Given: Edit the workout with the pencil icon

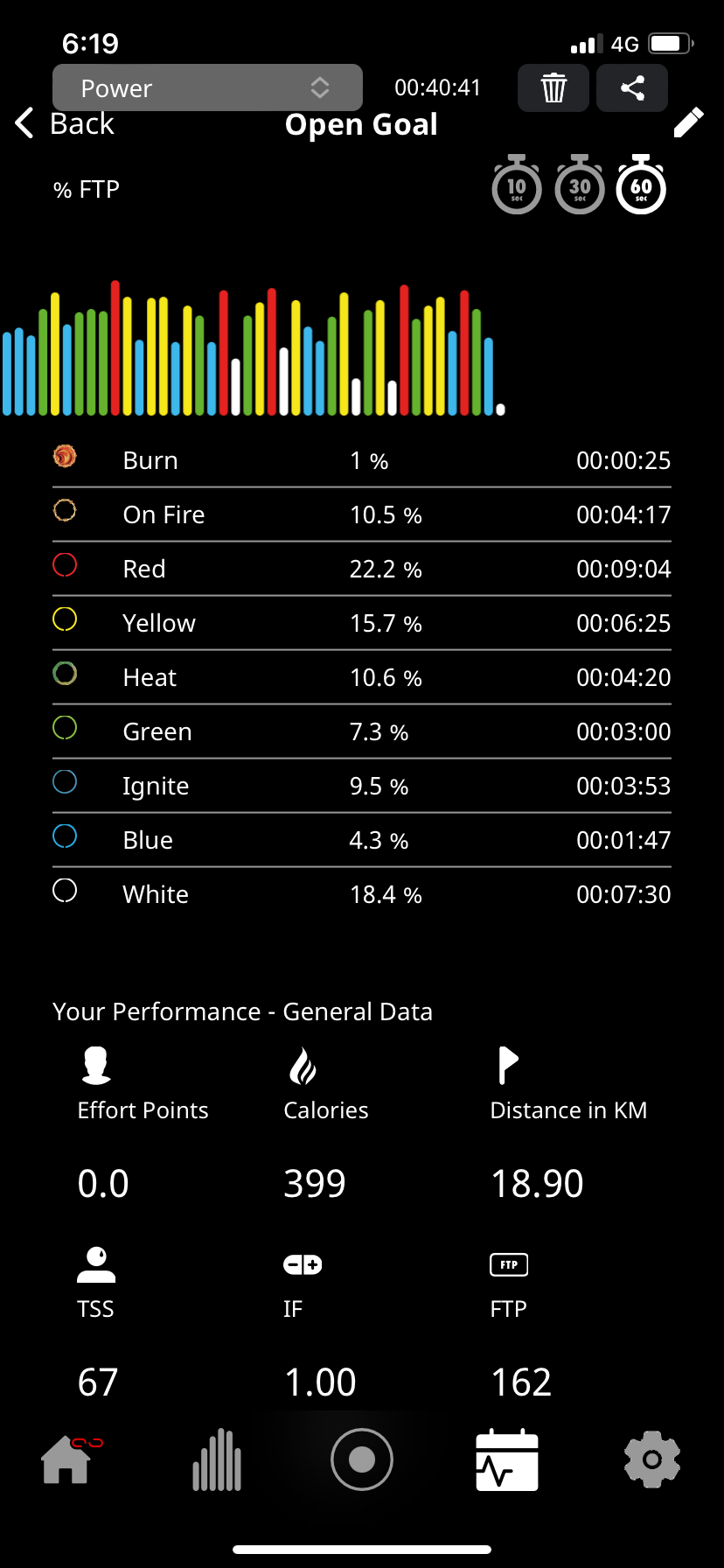Looking at the screenshot, I should pyautogui.click(x=688, y=123).
